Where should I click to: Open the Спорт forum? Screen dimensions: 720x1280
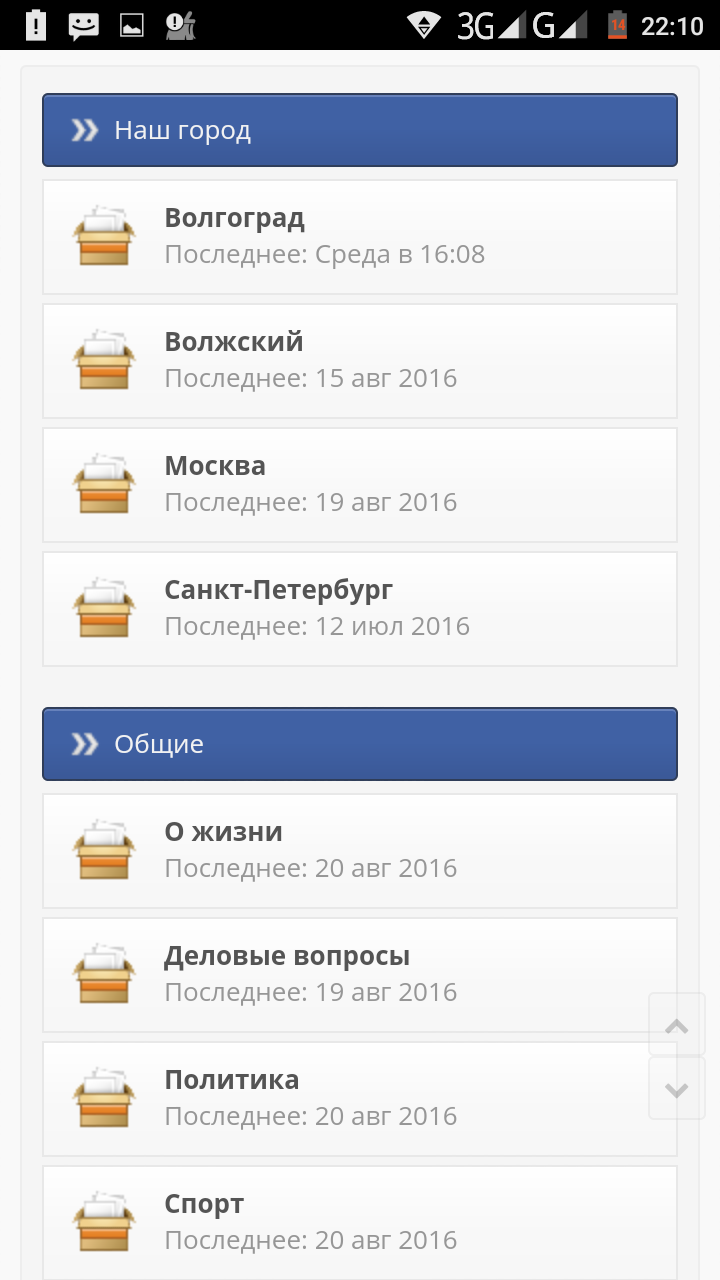coord(204,1204)
